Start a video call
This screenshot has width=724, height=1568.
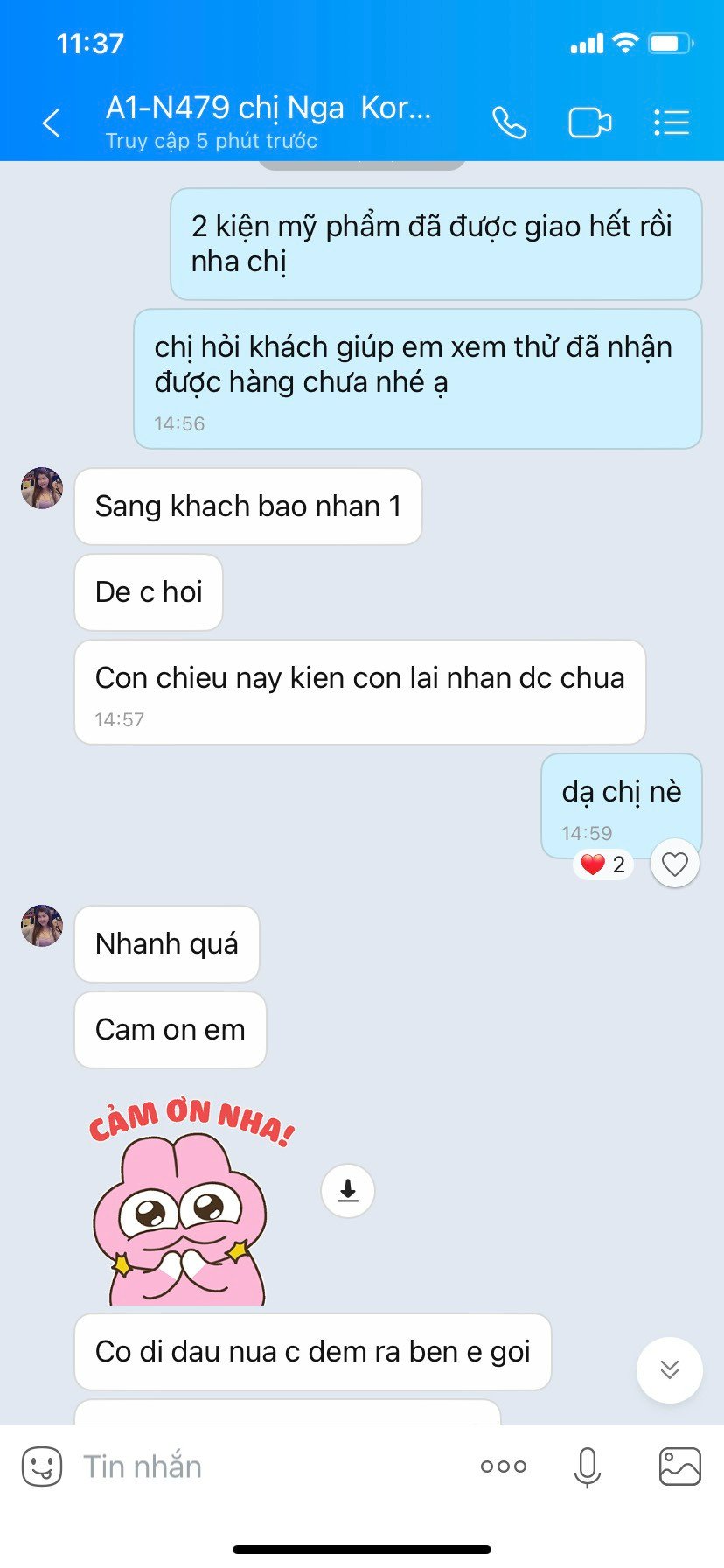click(589, 122)
